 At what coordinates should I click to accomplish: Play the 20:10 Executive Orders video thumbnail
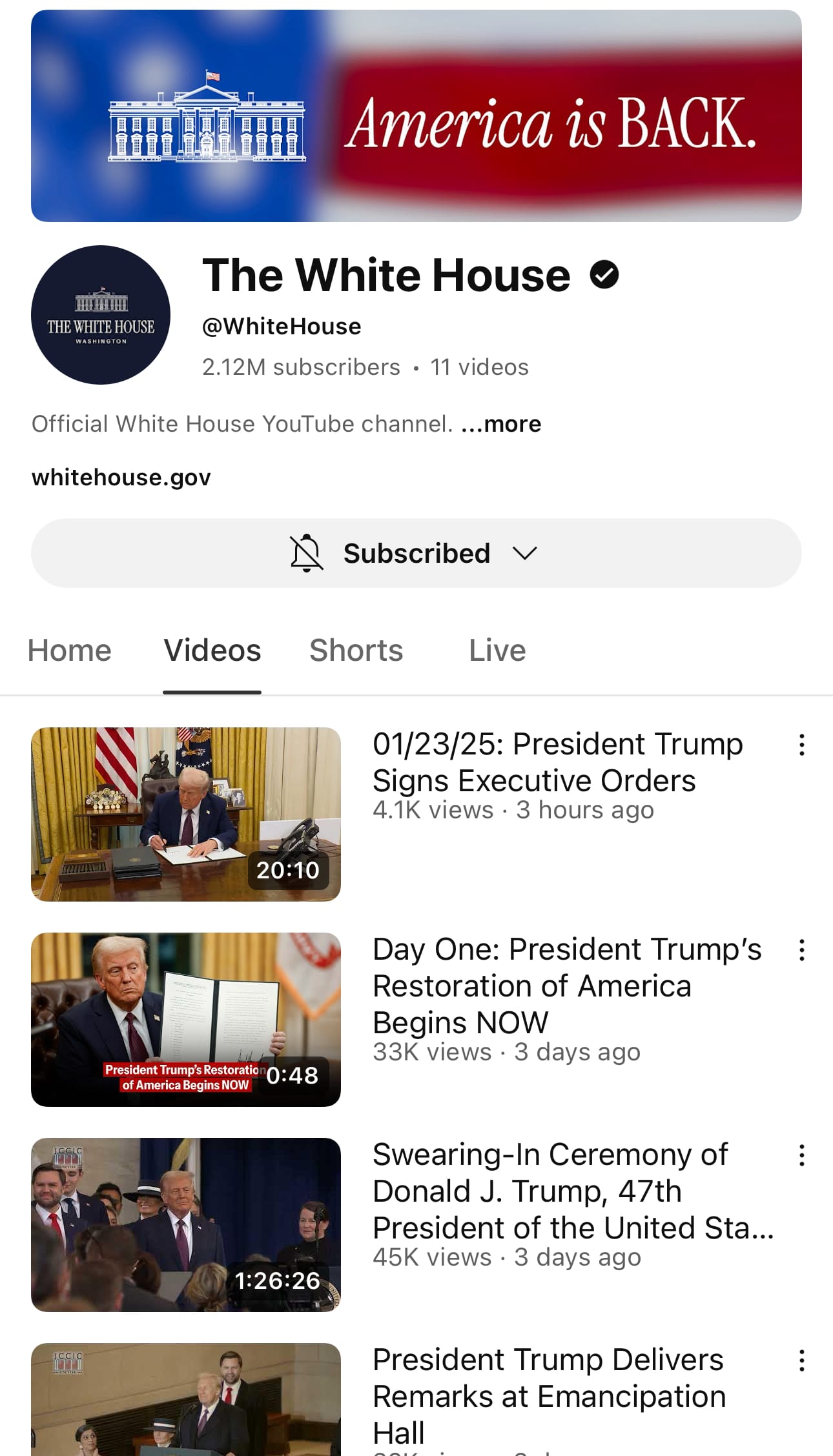[186, 814]
